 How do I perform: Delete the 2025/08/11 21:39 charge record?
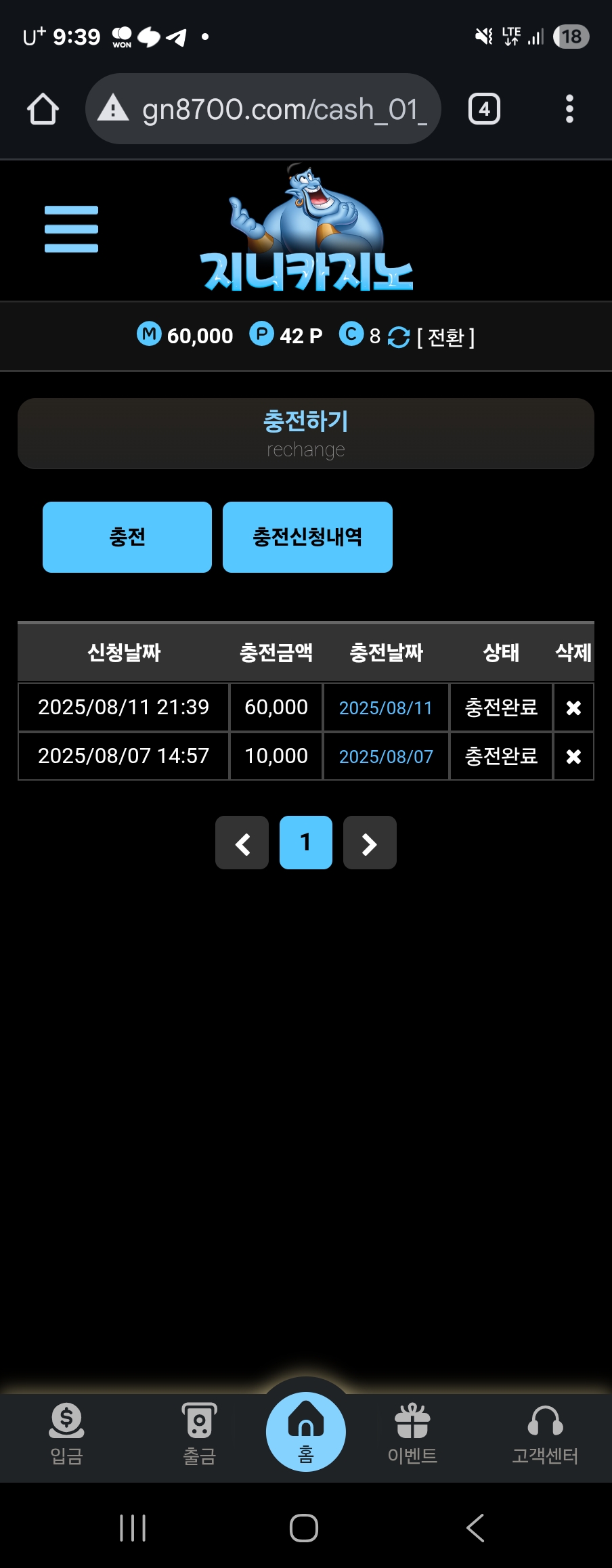(x=573, y=707)
